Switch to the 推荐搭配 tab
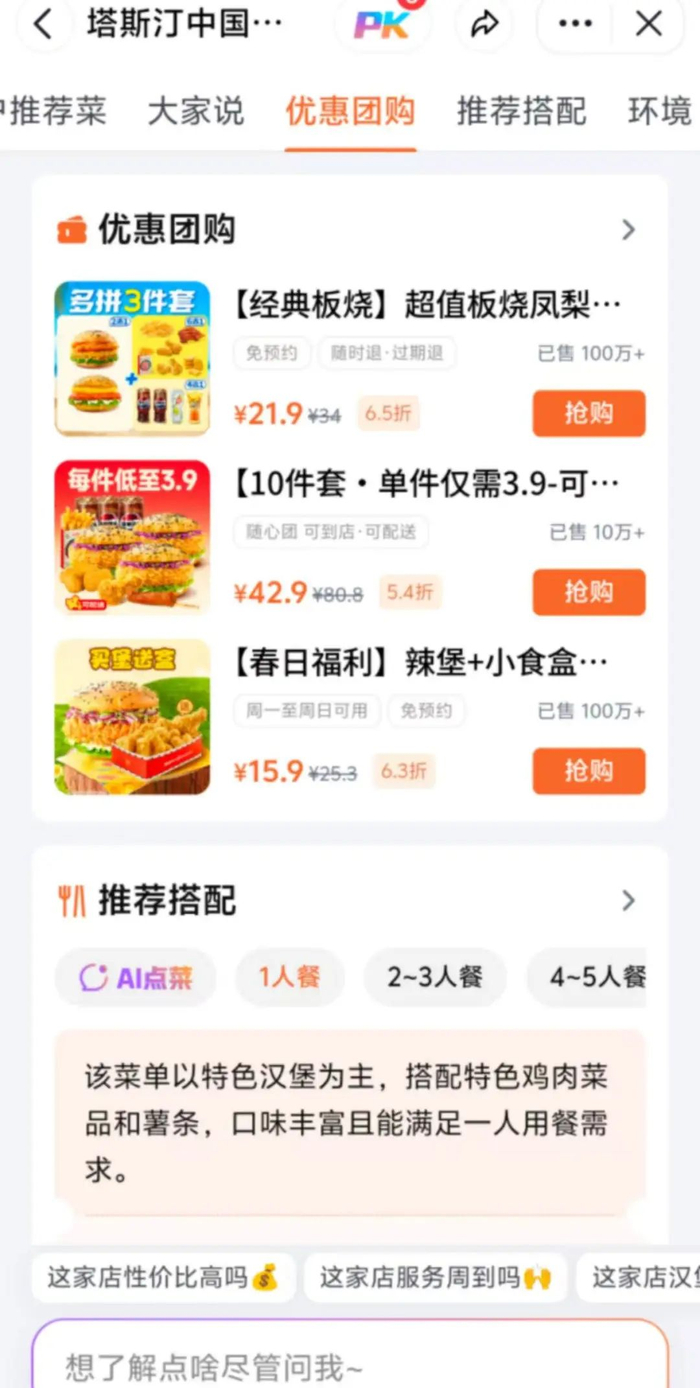Viewport: 700px width, 1388px height. point(521,111)
